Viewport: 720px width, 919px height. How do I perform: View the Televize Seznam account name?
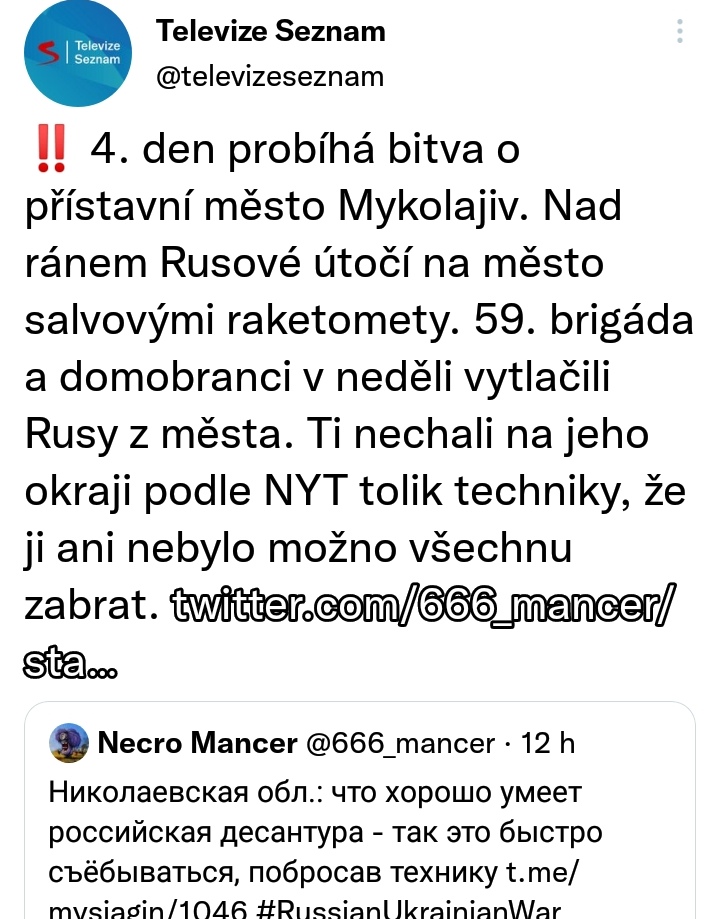point(270,31)
